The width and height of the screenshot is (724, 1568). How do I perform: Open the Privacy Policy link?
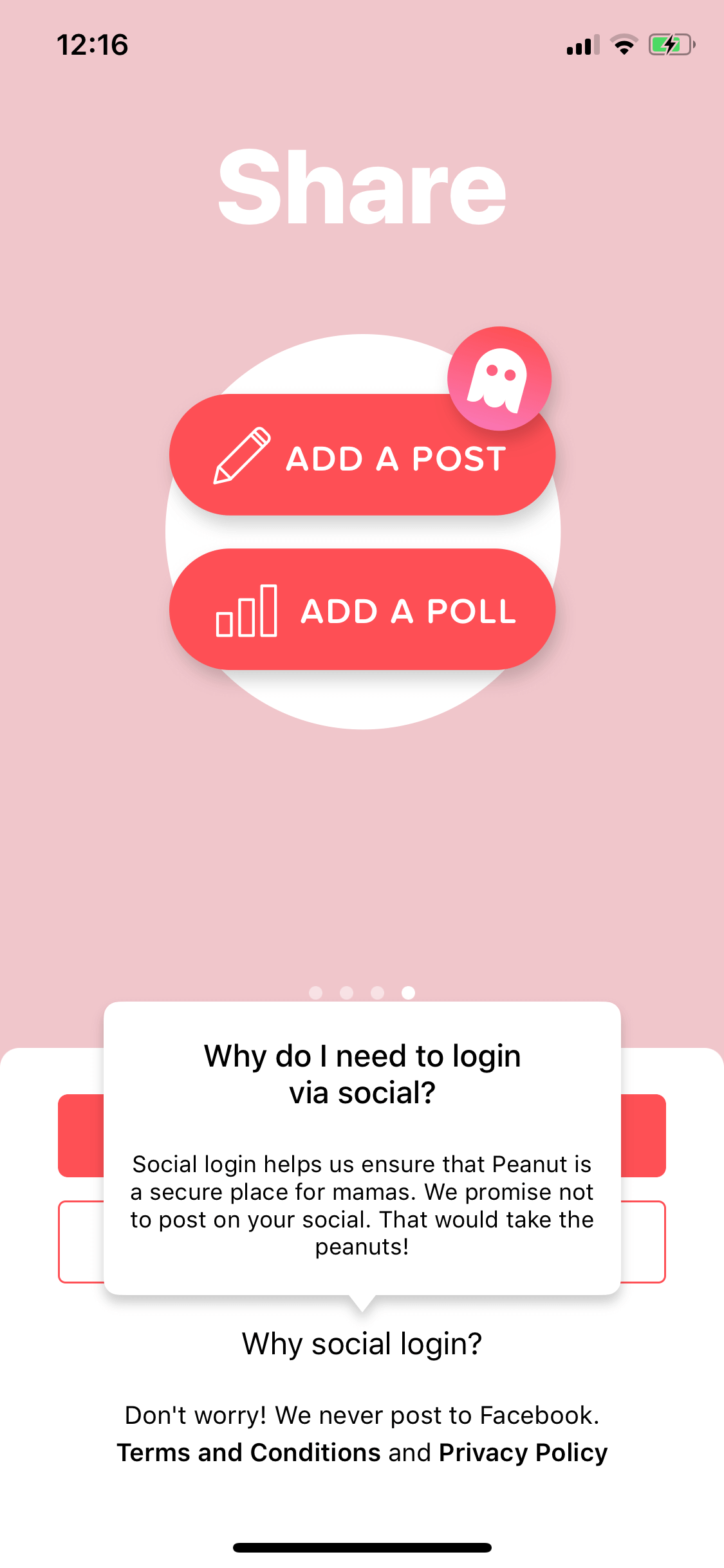[x=523, y=1453]
